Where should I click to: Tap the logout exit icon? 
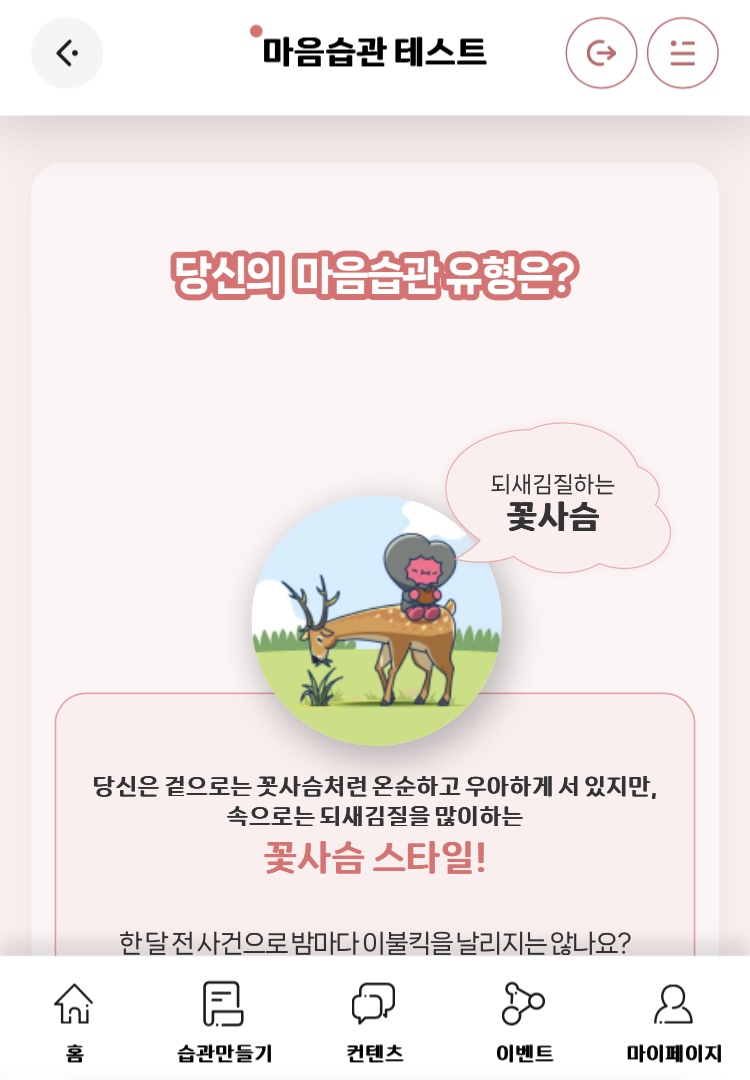(x=601, y=53)
